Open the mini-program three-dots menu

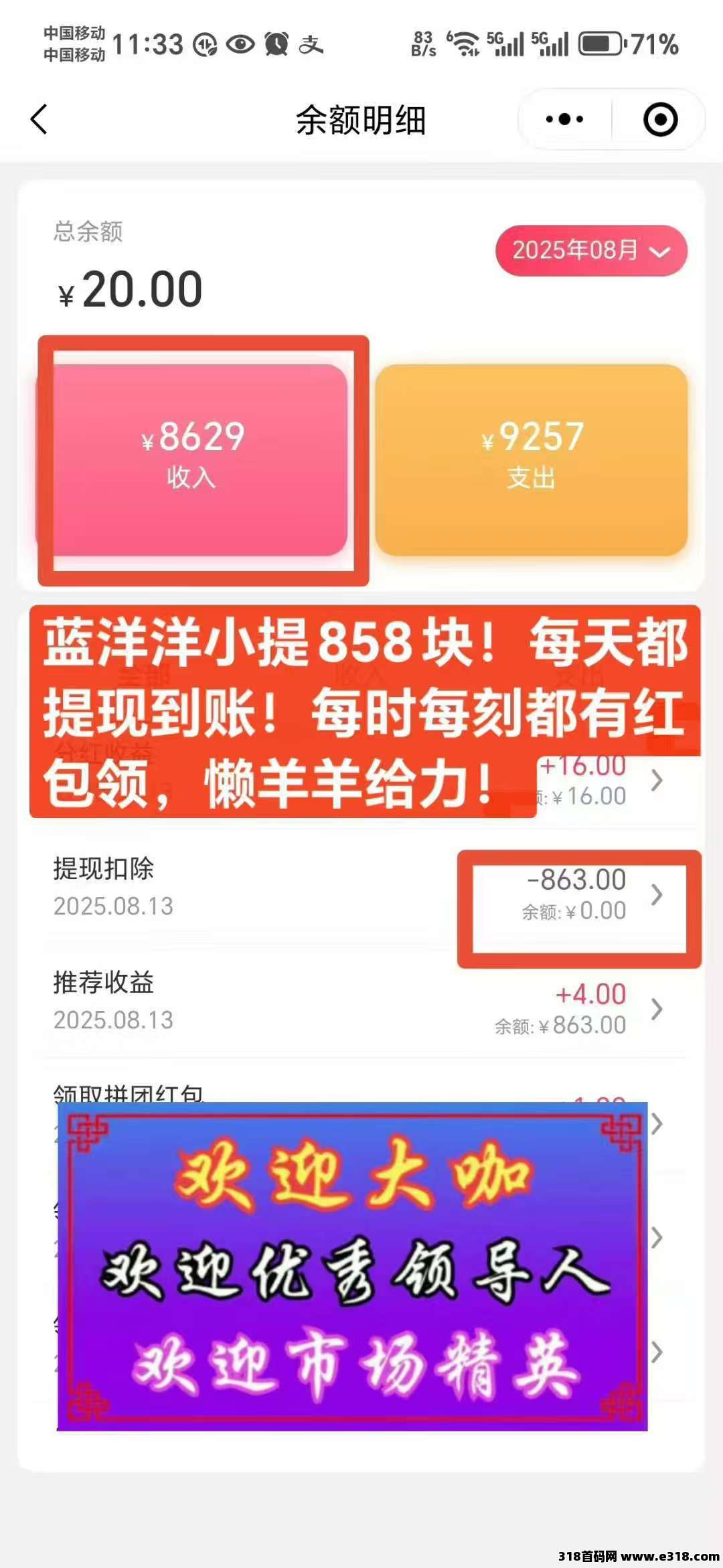tap(564, 120)
